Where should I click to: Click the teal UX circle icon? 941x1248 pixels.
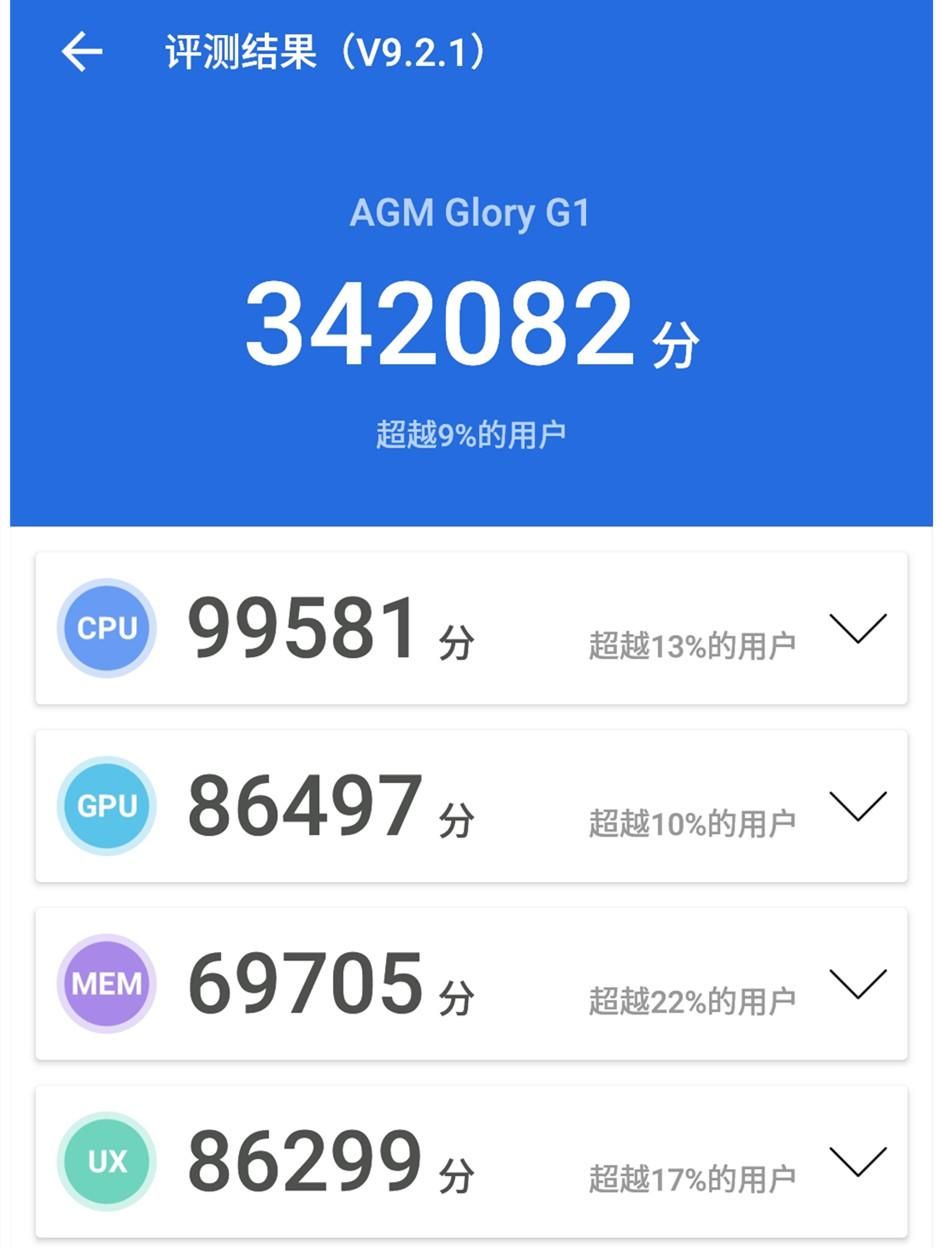click(x=106, y=1162)
